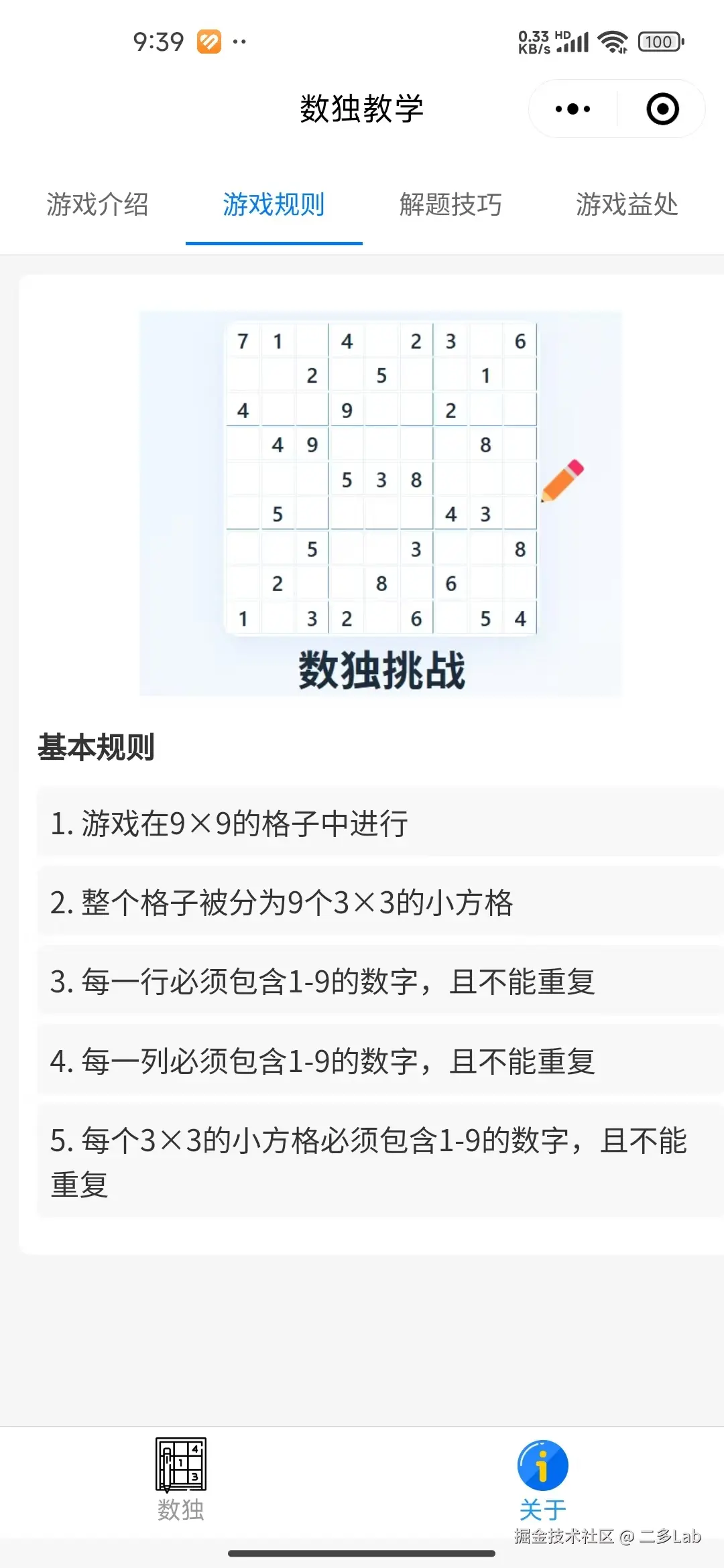The width and height of the screenshot is (724, 1568).
Task: Tap the orange app icon in status bar
Action: 209,42
